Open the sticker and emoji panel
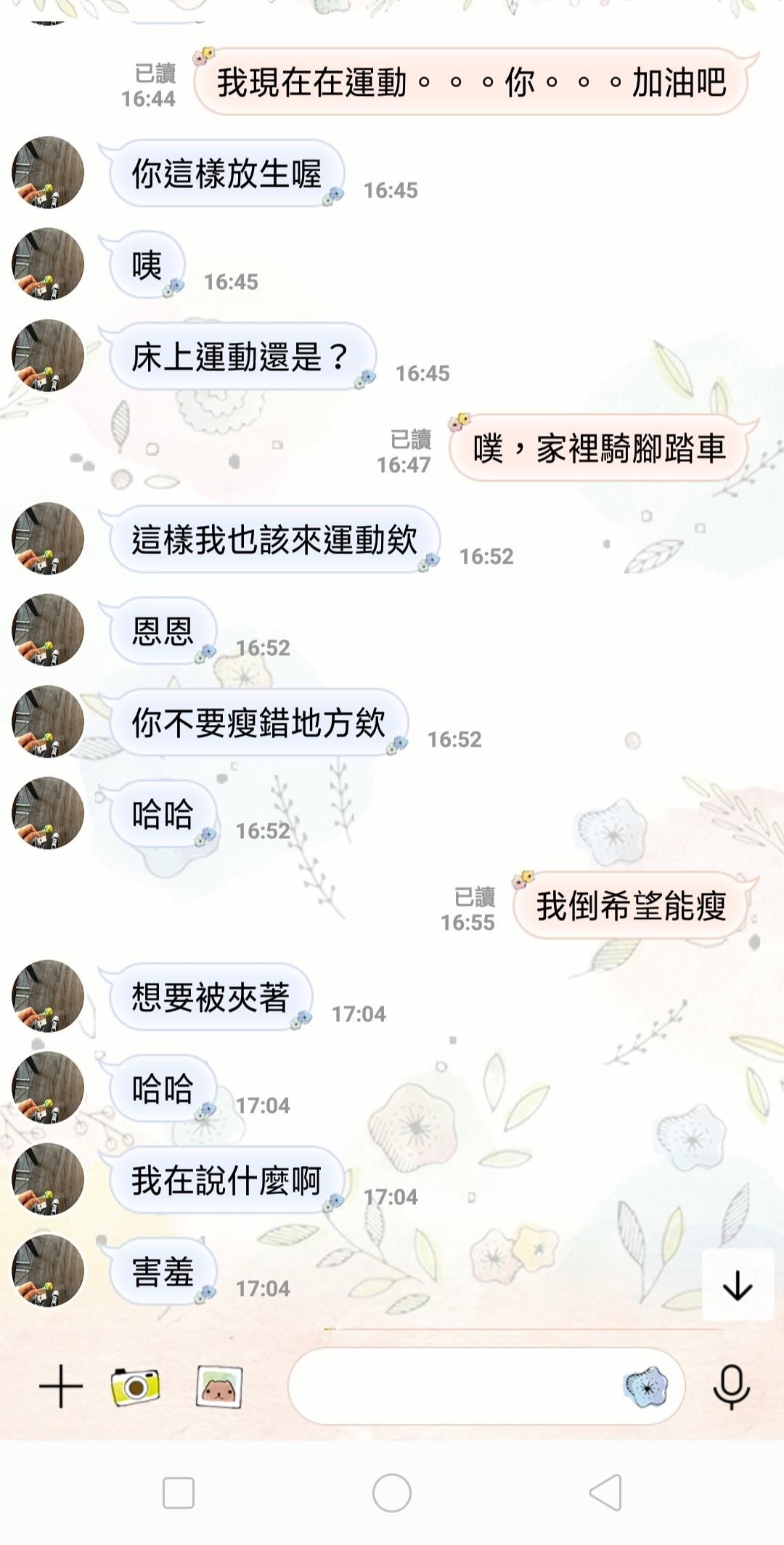This screenshot has height=1545, width=784. tap(645, 1386)
